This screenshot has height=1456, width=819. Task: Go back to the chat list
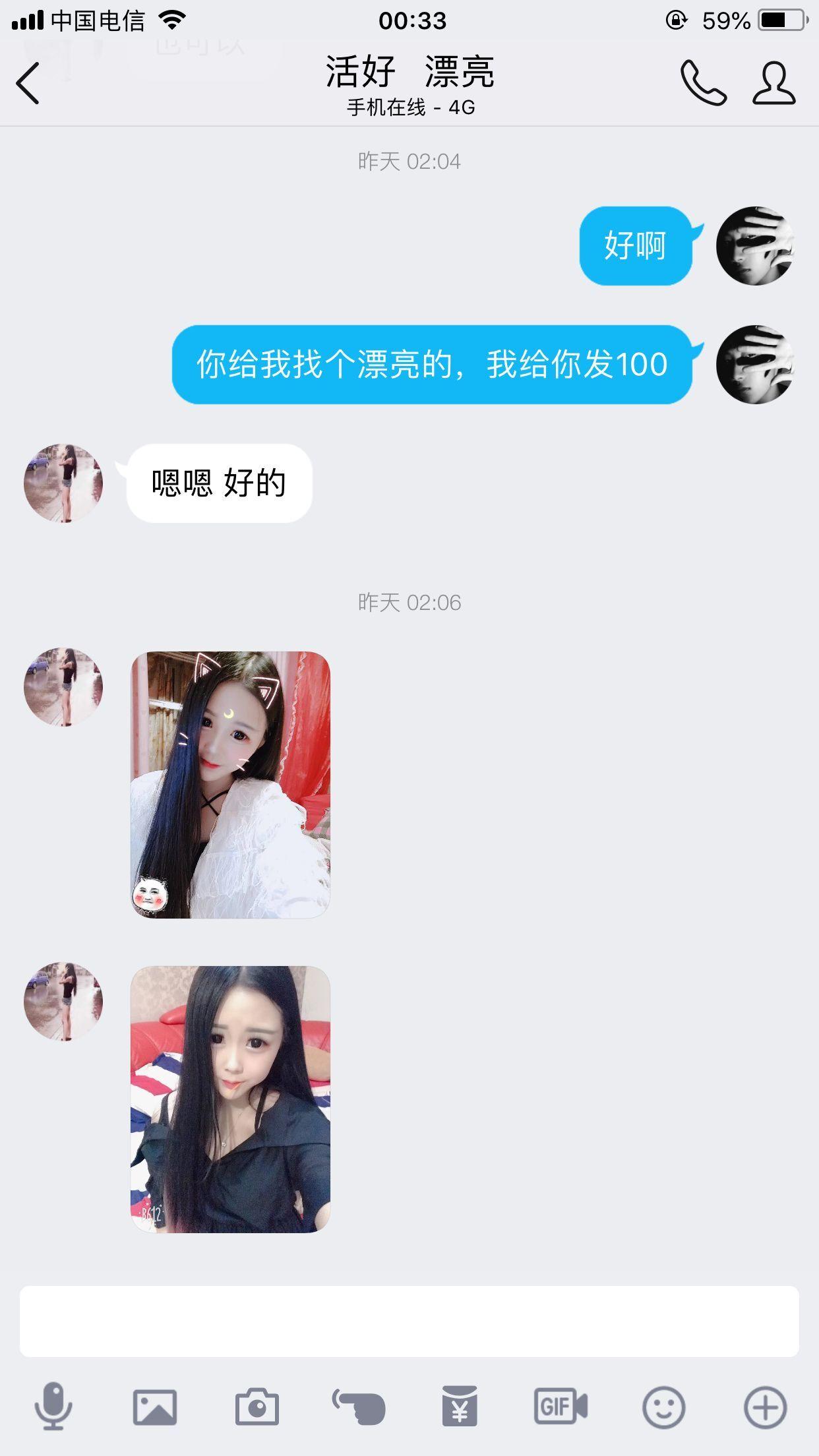tap(28, 84)
